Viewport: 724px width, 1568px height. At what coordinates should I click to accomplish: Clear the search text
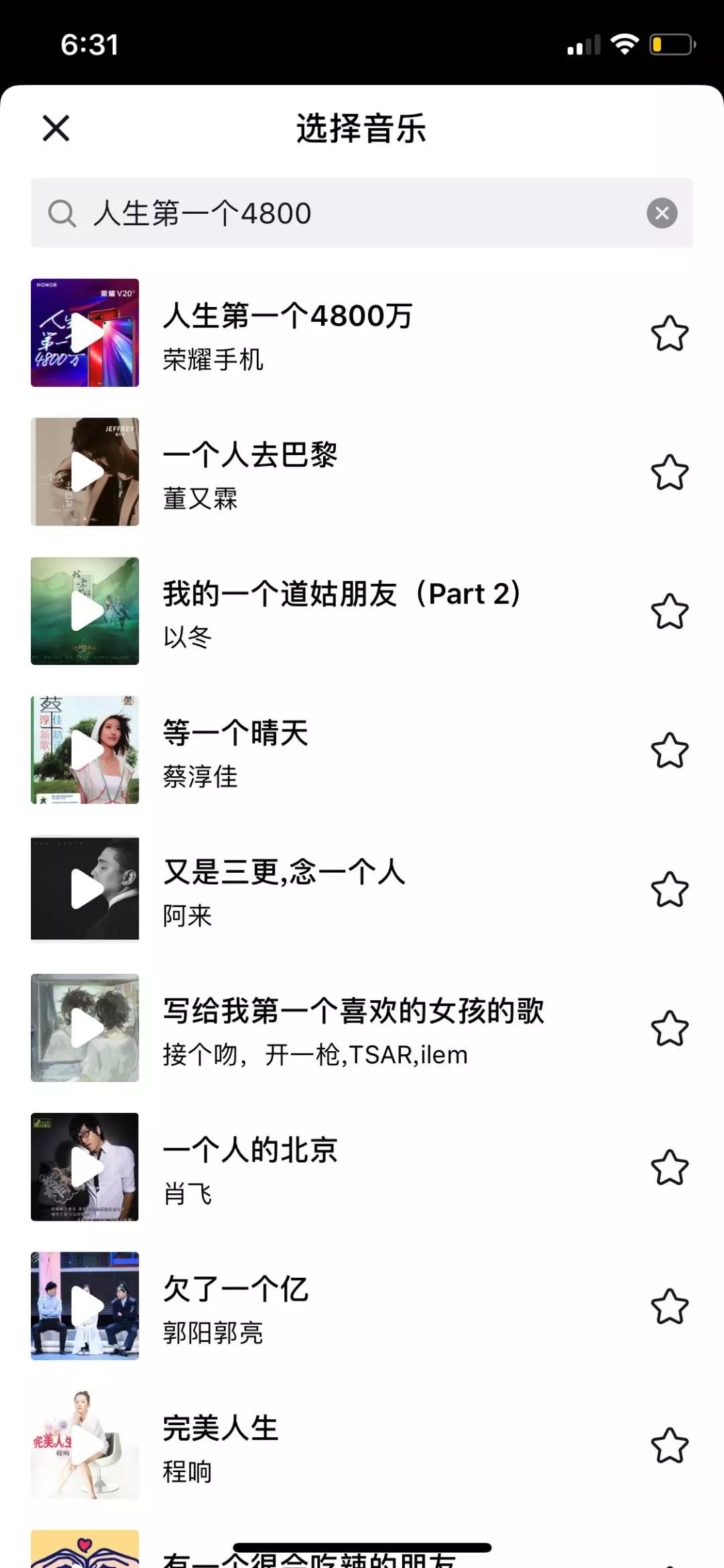[x=662, y=213]
